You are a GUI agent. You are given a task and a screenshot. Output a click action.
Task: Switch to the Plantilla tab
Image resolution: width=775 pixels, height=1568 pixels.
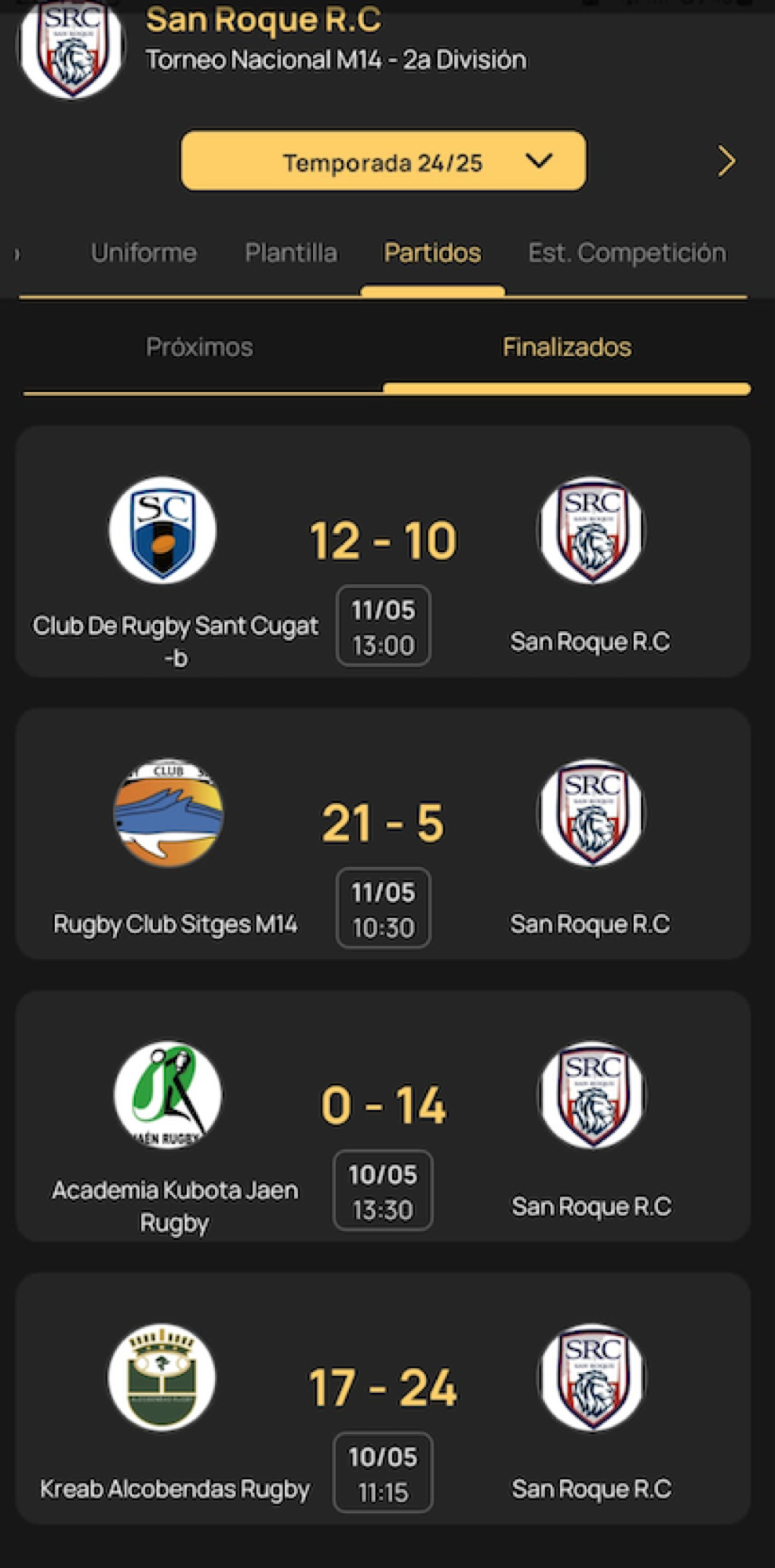(x=291, y=252)
